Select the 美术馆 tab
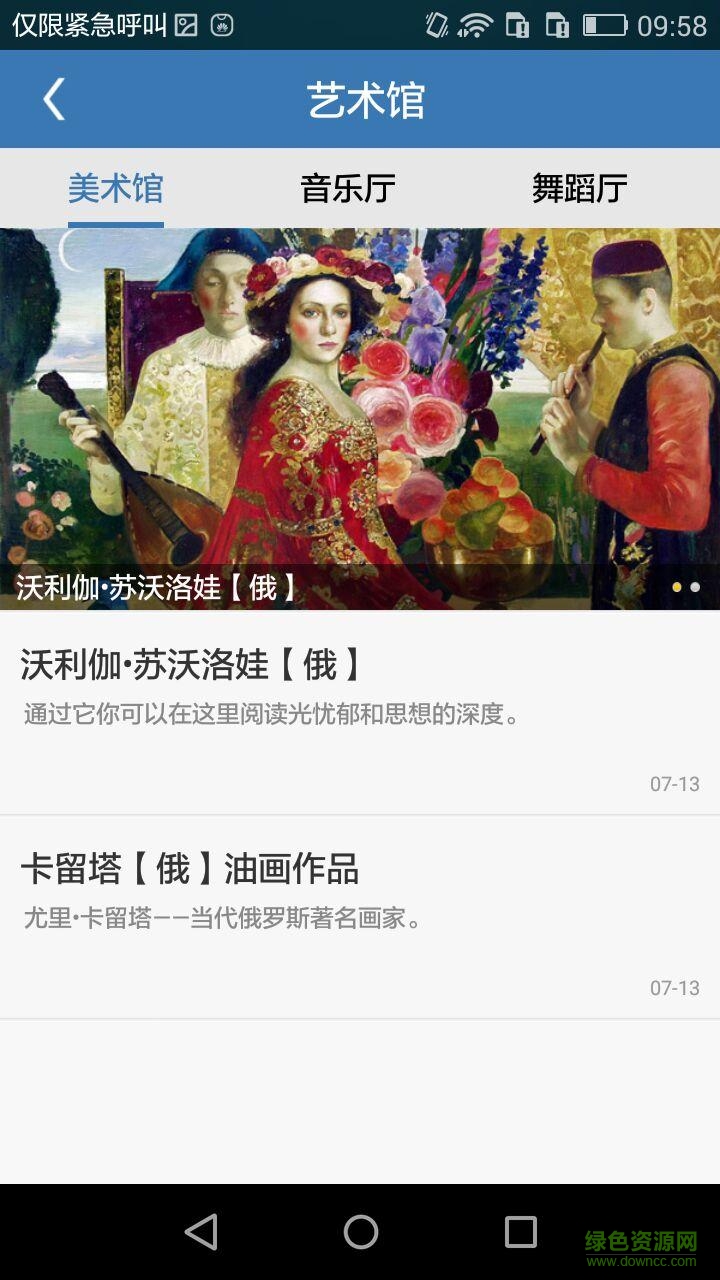 [115, 188]
